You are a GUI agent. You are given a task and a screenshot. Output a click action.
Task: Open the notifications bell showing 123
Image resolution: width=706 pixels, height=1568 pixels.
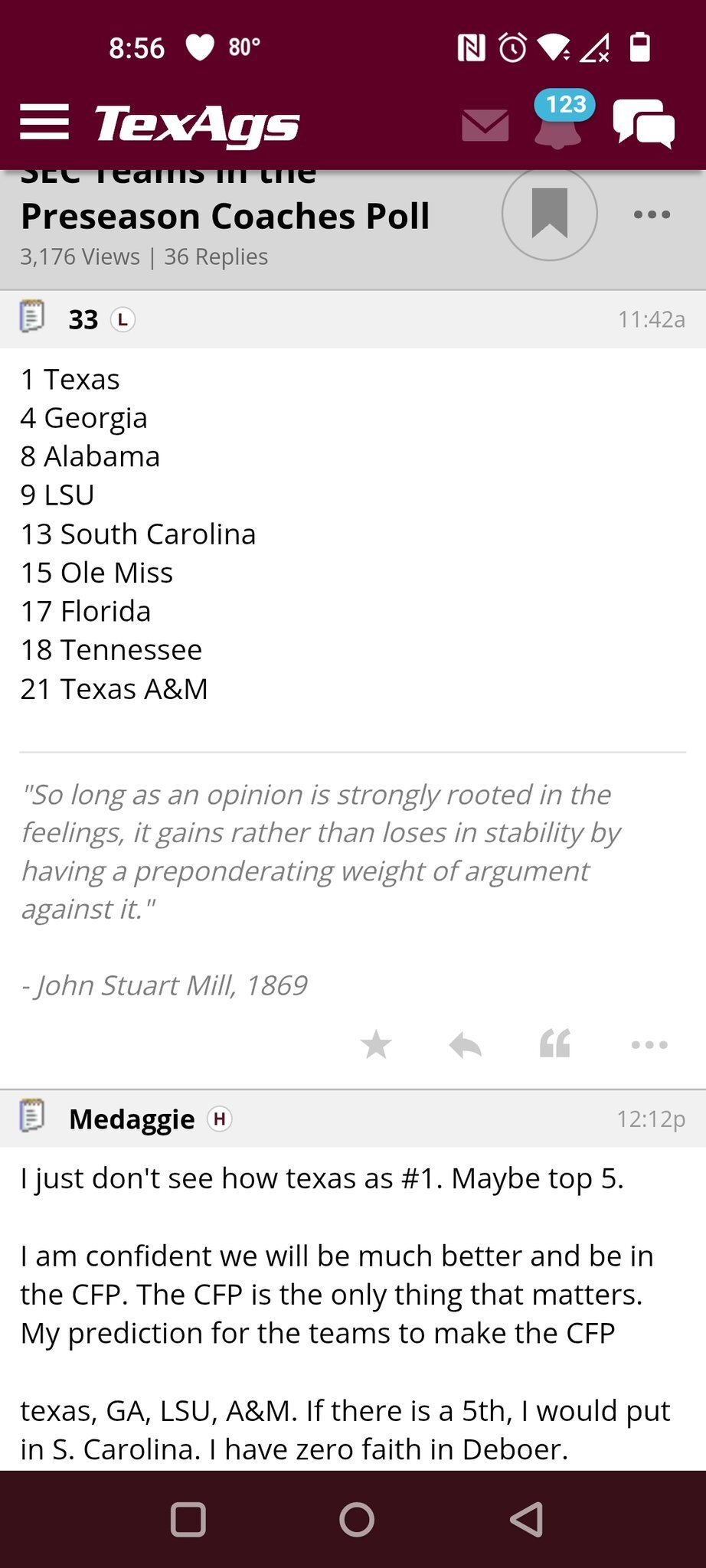(561, 119)
